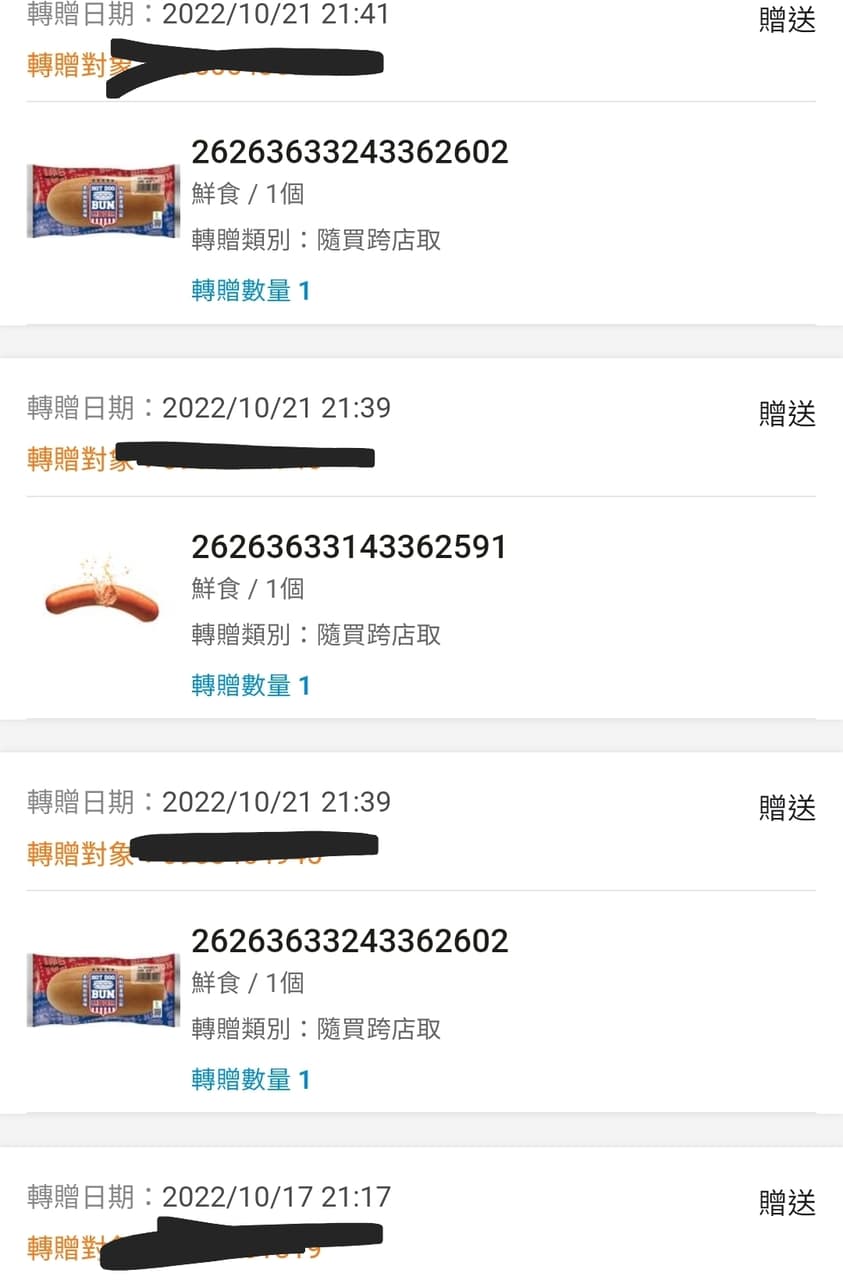Open the sausage record 26263633143362591
843x1280 pixels.
348,547
